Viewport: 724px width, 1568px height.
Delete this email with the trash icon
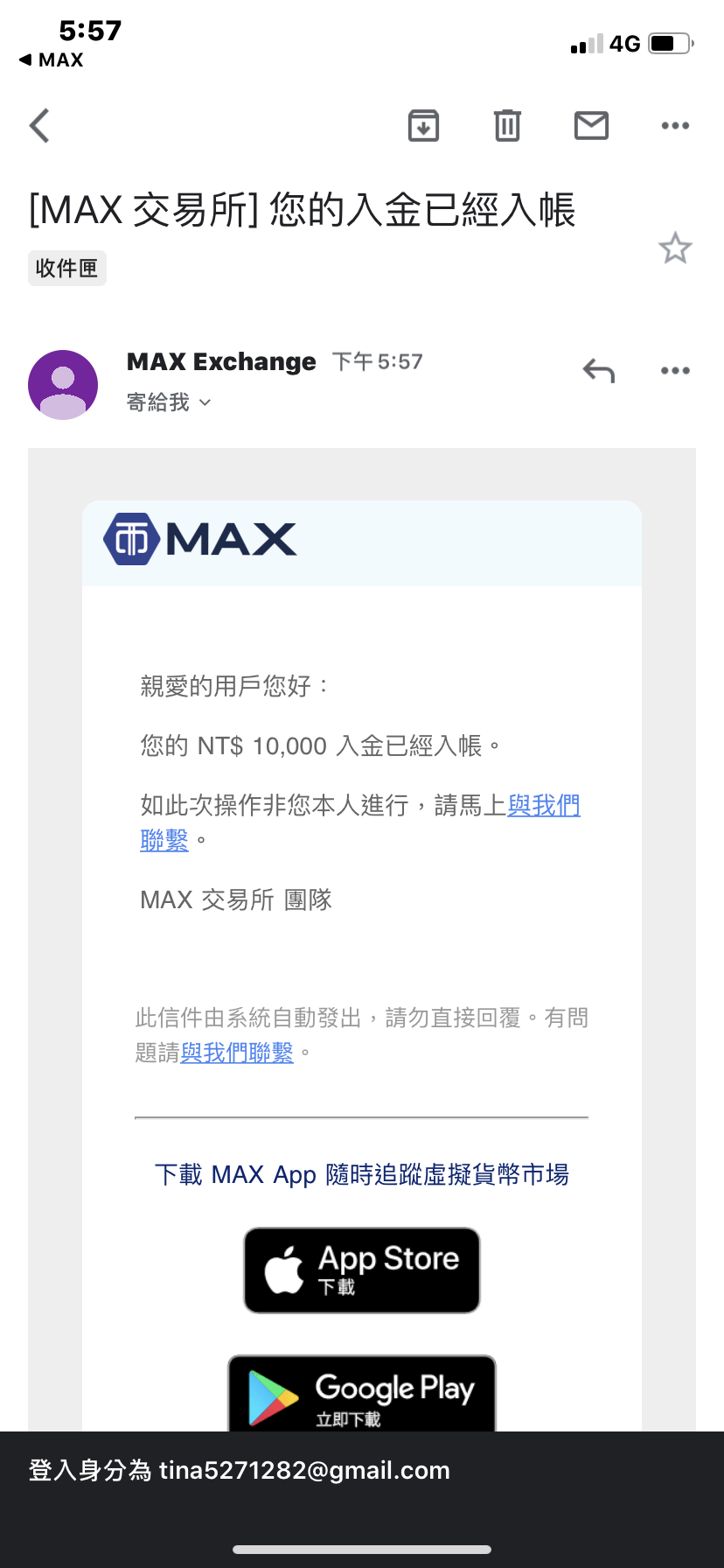pyautogui.click(x=507, y=125)
